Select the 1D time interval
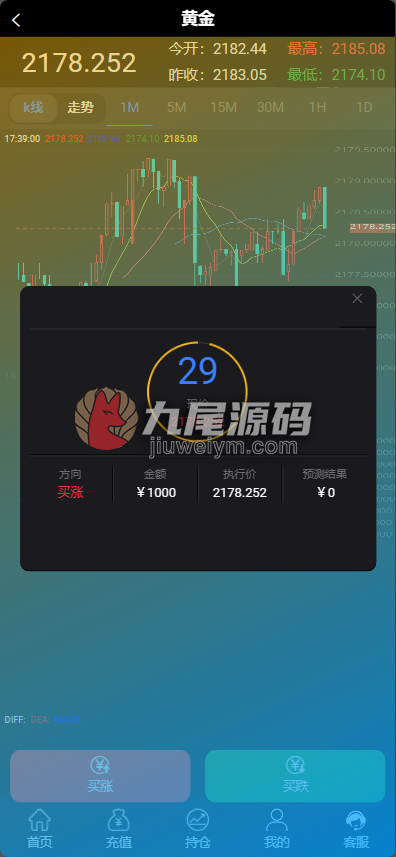Screen dimensions: 396x857 pos(364,108)
